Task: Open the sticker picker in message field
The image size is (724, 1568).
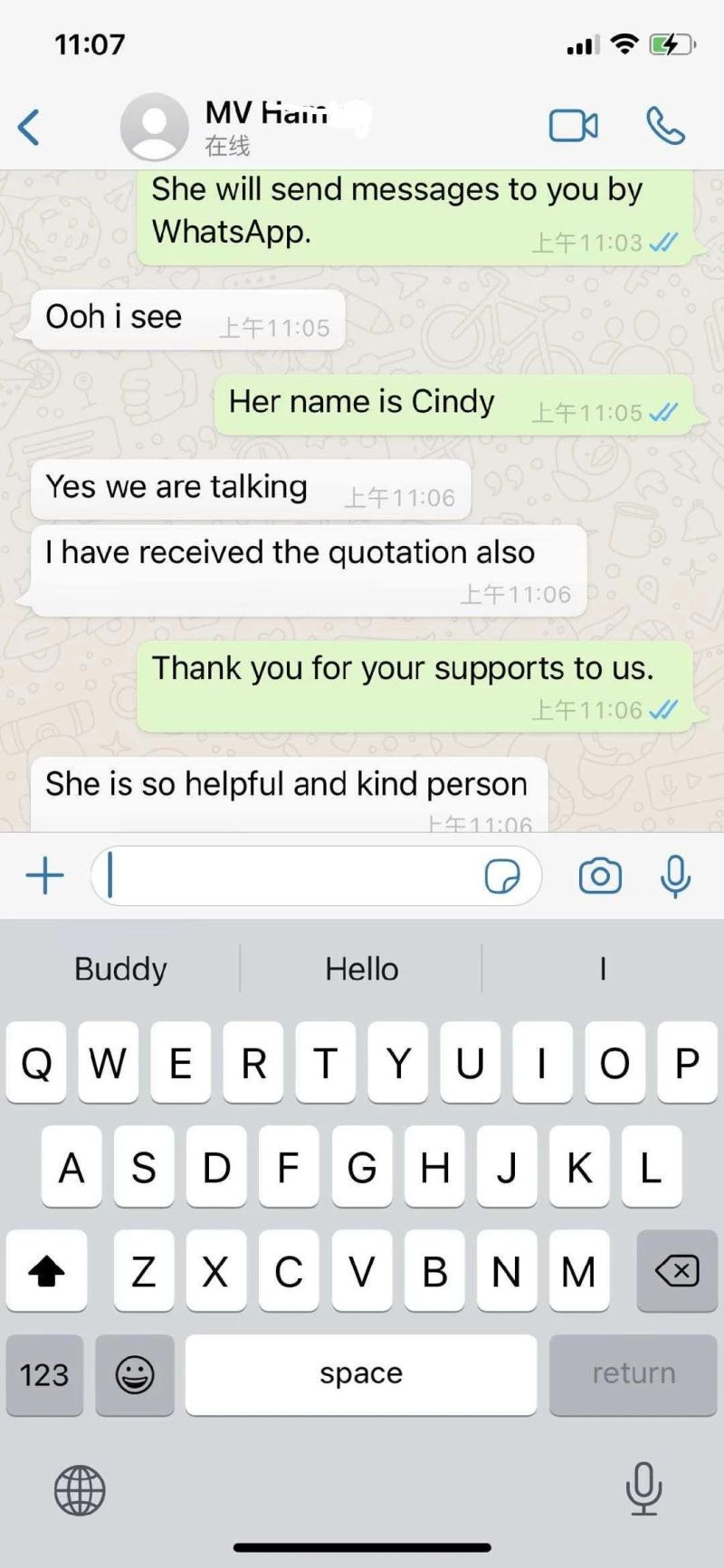Action: click(502, 875)
